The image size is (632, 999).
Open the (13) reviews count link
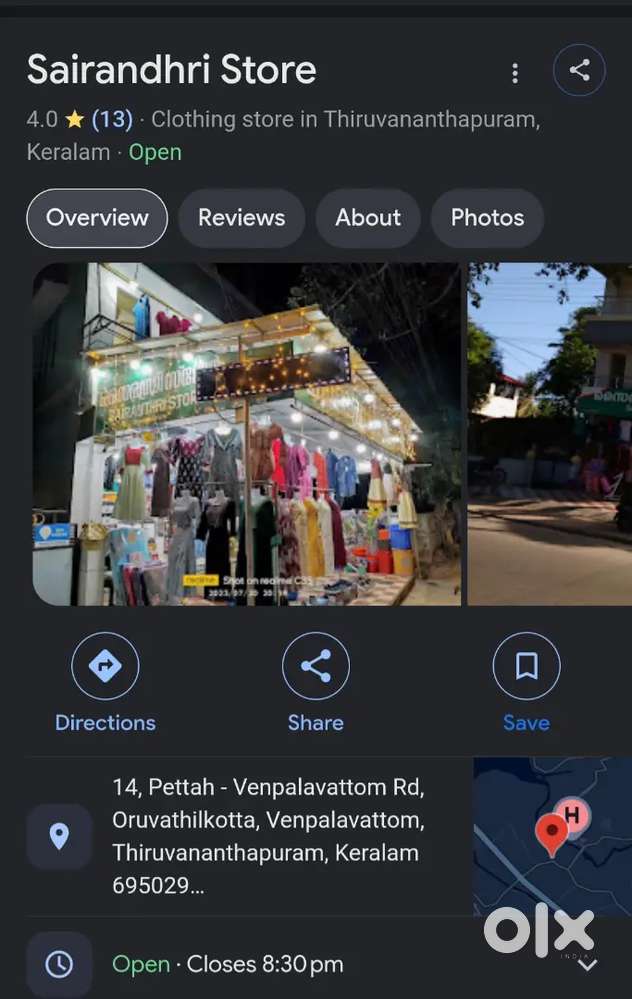tap(112, 119)
